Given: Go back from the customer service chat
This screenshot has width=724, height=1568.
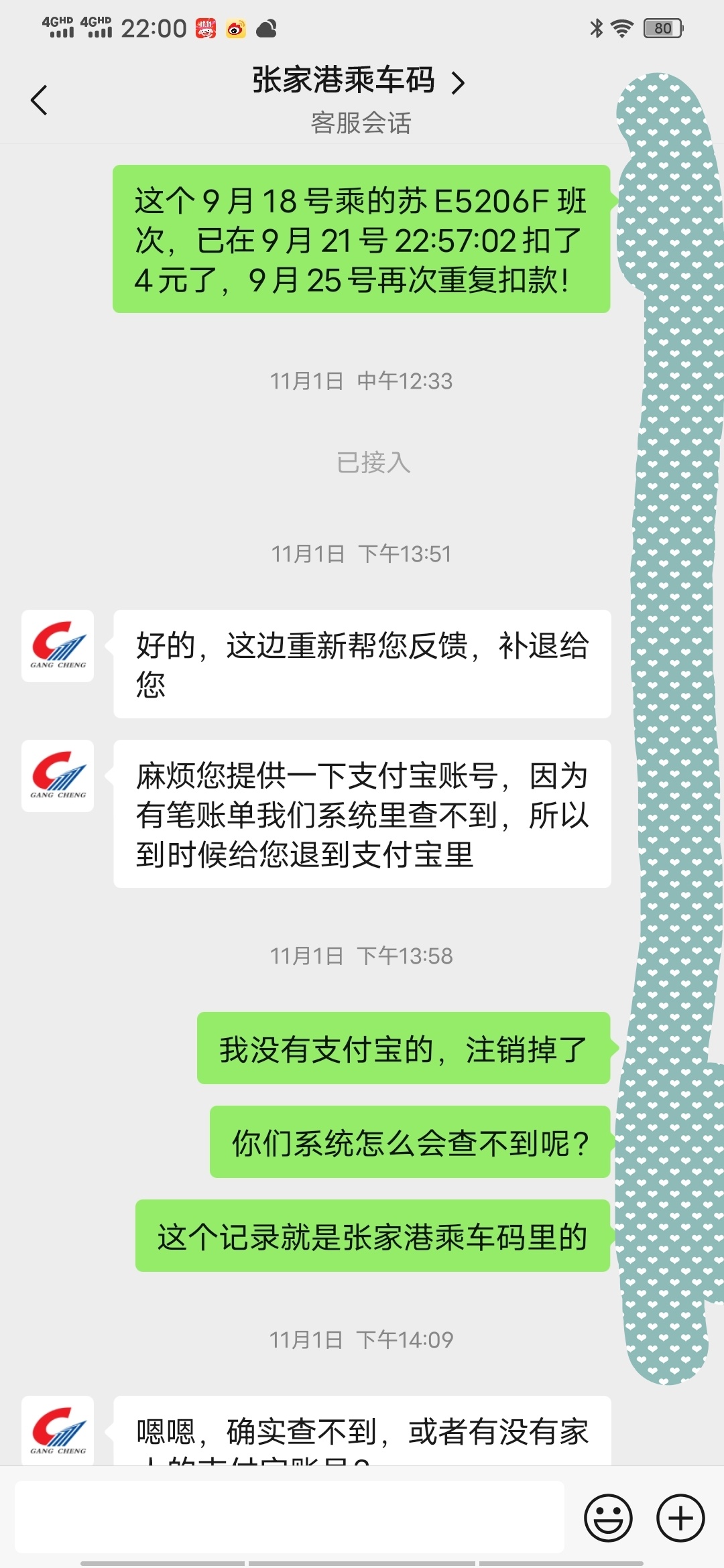Looking at the screenshot, I should (x=39, y=101).
